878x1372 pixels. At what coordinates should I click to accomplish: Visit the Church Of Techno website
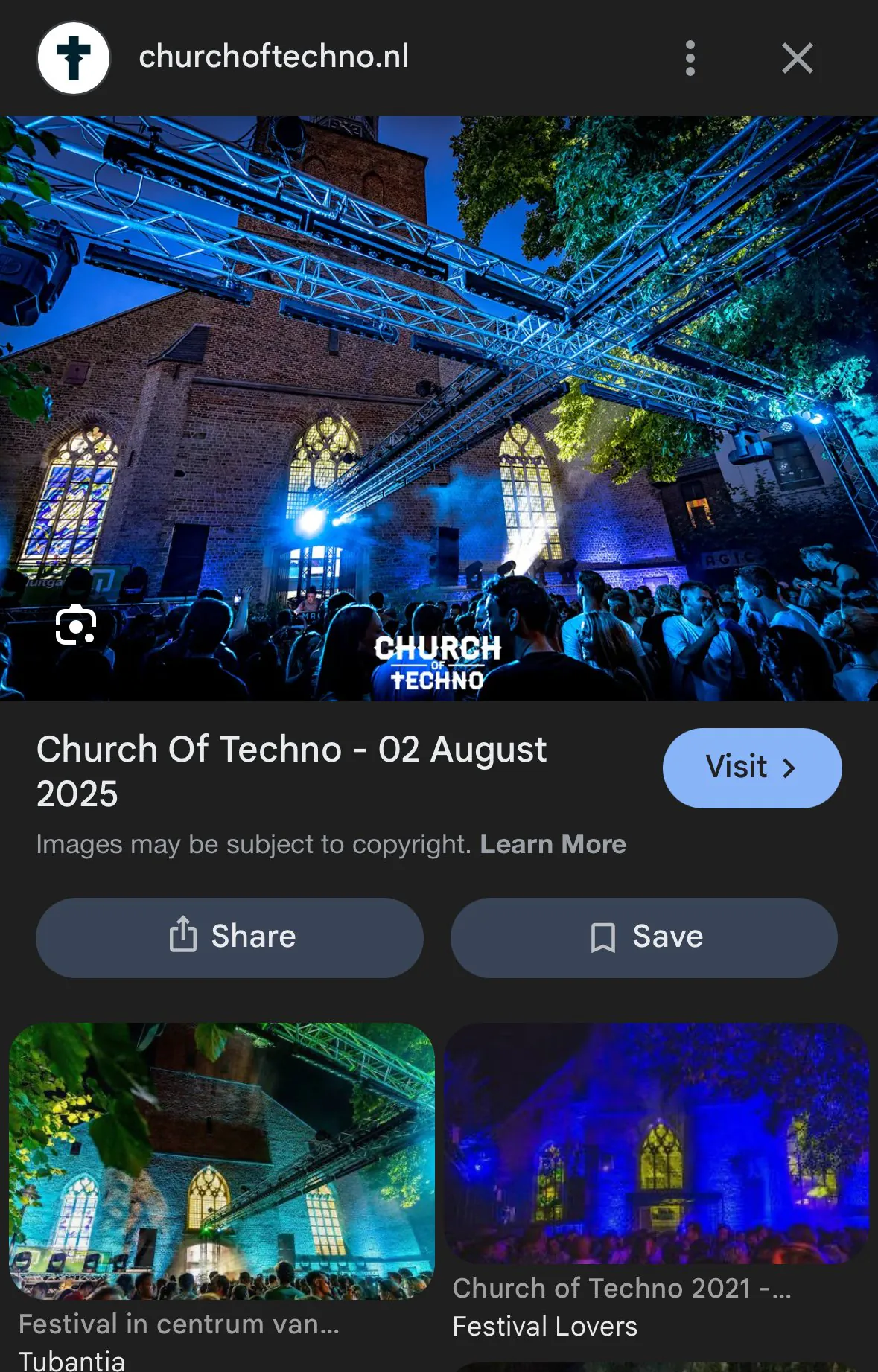click(751, 768)
